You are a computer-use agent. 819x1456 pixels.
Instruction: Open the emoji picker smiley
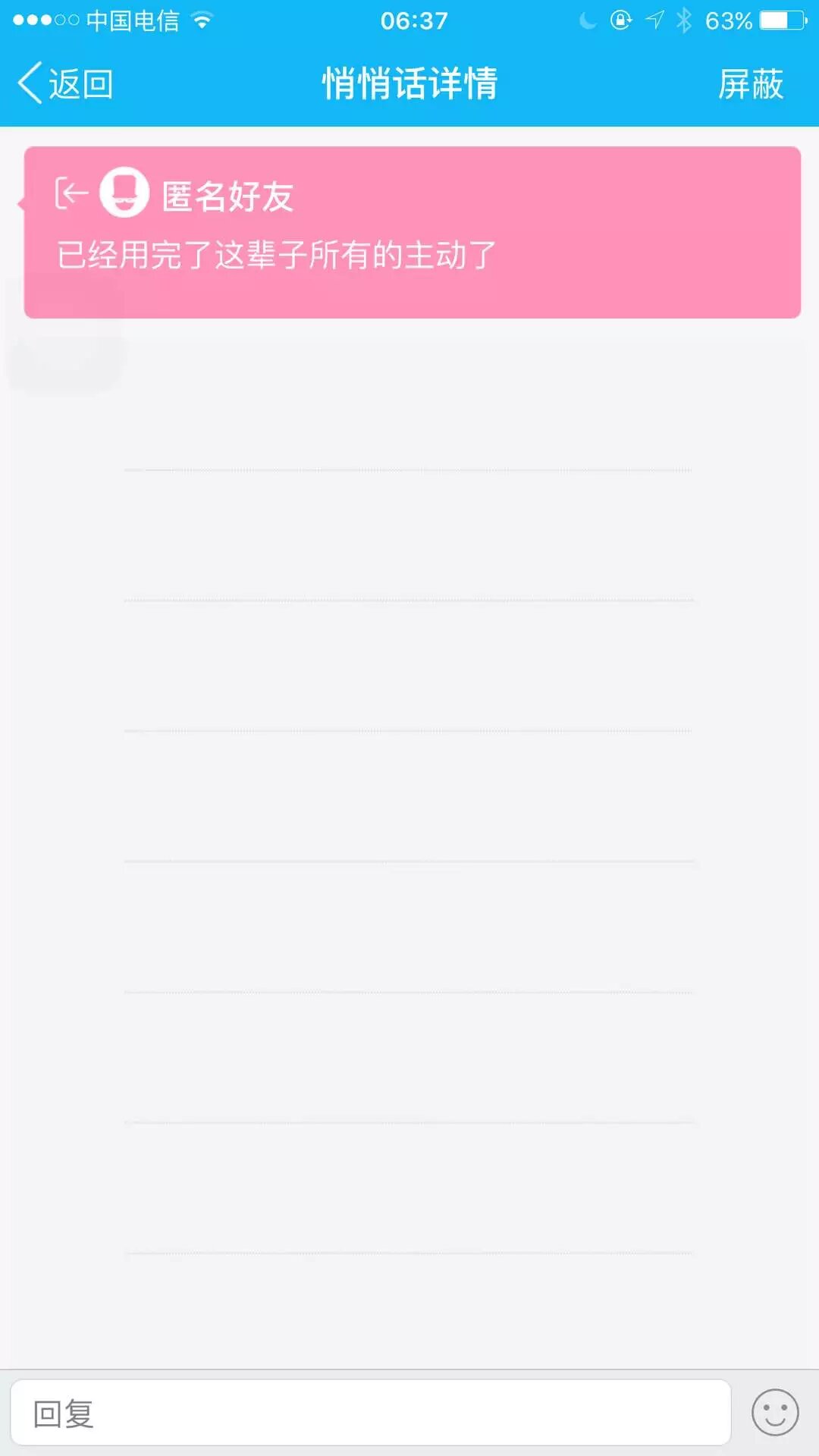coord(774,1413)
